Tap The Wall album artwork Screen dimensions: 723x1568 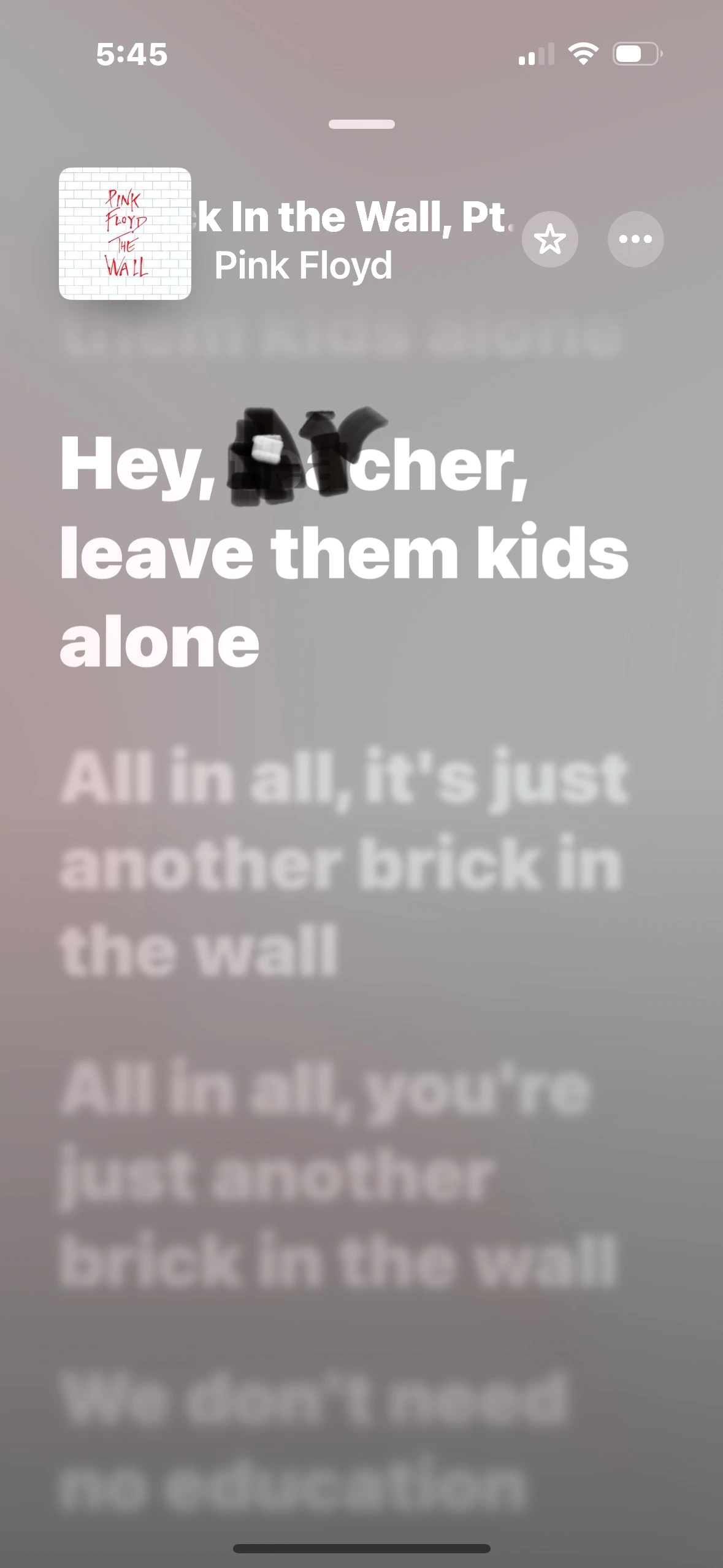(125, 234)
